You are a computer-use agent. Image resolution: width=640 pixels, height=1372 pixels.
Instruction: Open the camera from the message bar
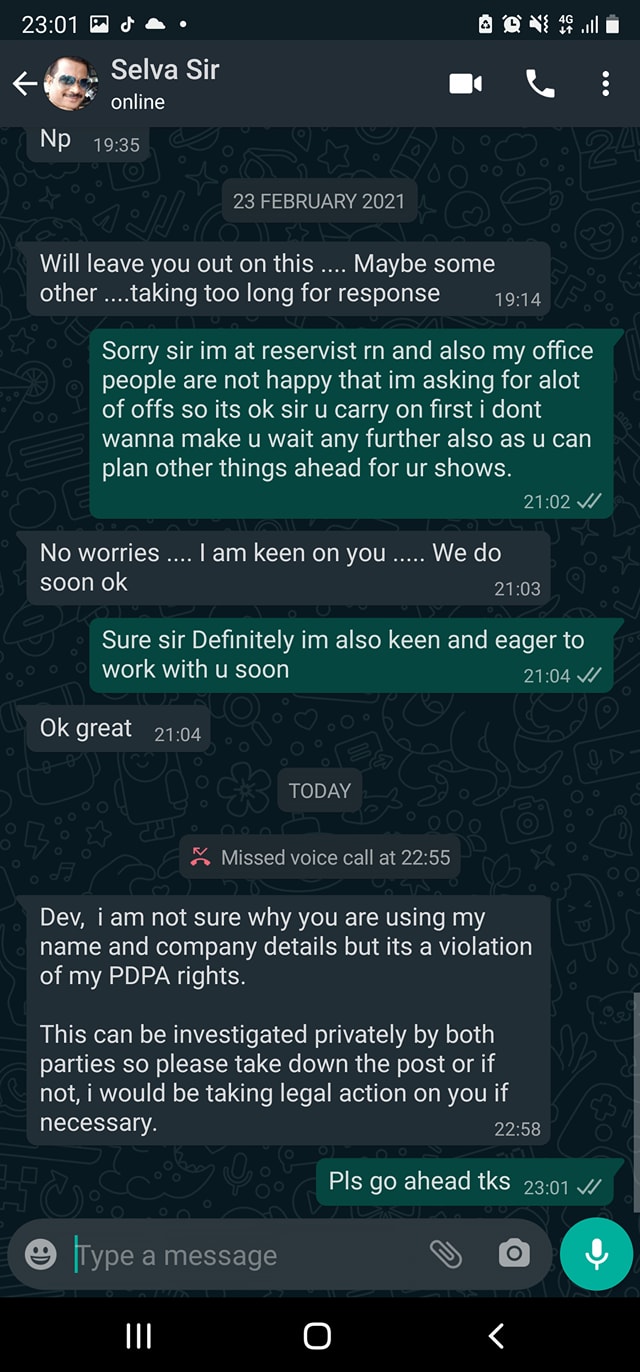pos(514,1253)
